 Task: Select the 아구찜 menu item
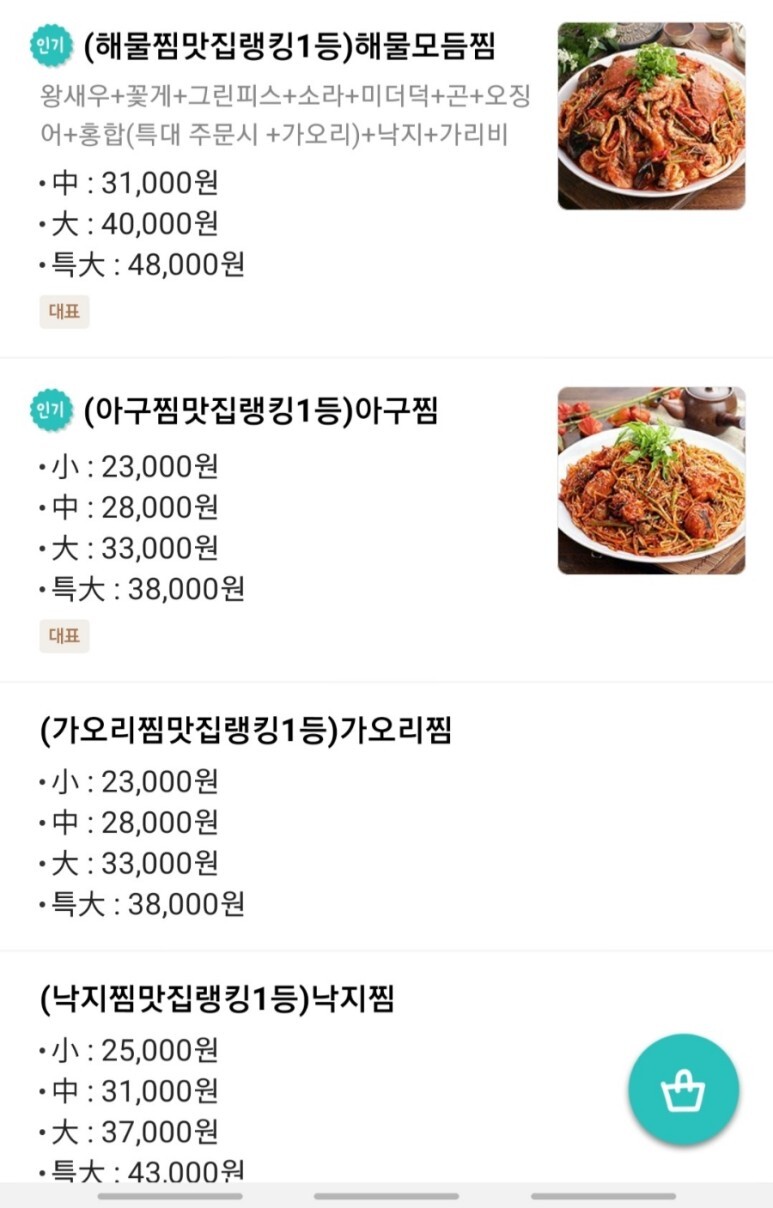261,410
